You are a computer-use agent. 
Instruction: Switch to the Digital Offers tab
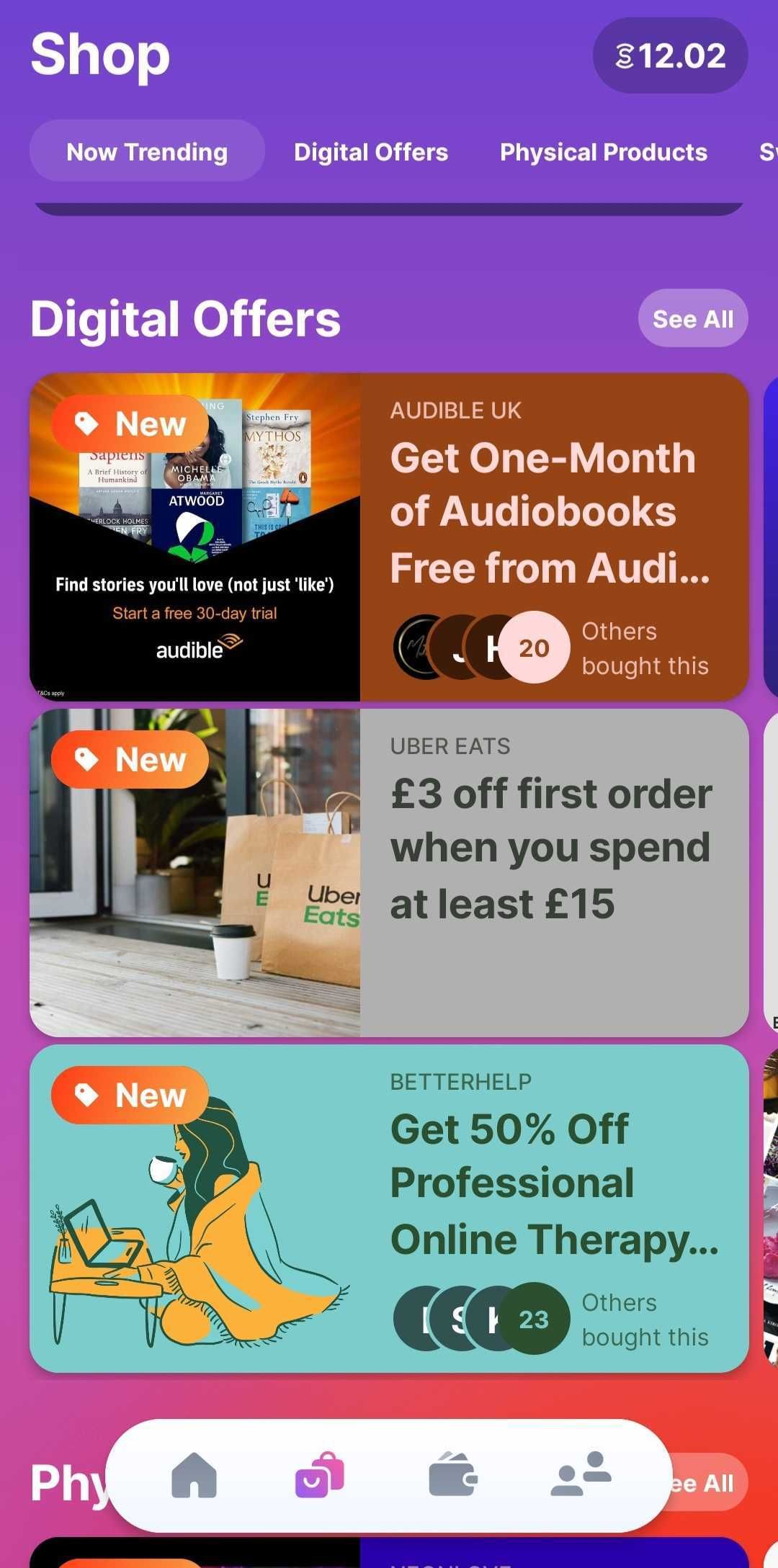click(x=370, y=152)
